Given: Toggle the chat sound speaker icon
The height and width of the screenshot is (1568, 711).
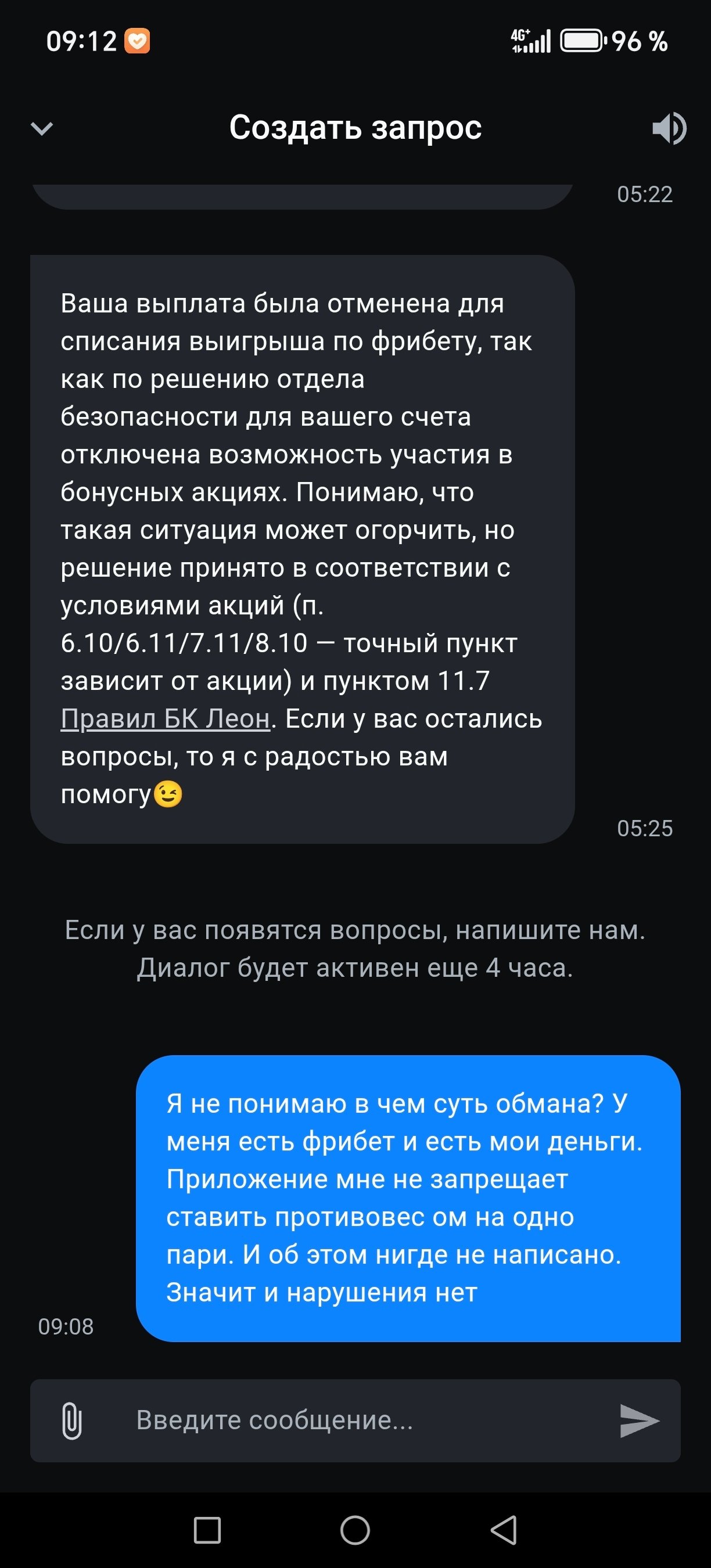Looking at the screenshot, I should [x=669, y=128].
